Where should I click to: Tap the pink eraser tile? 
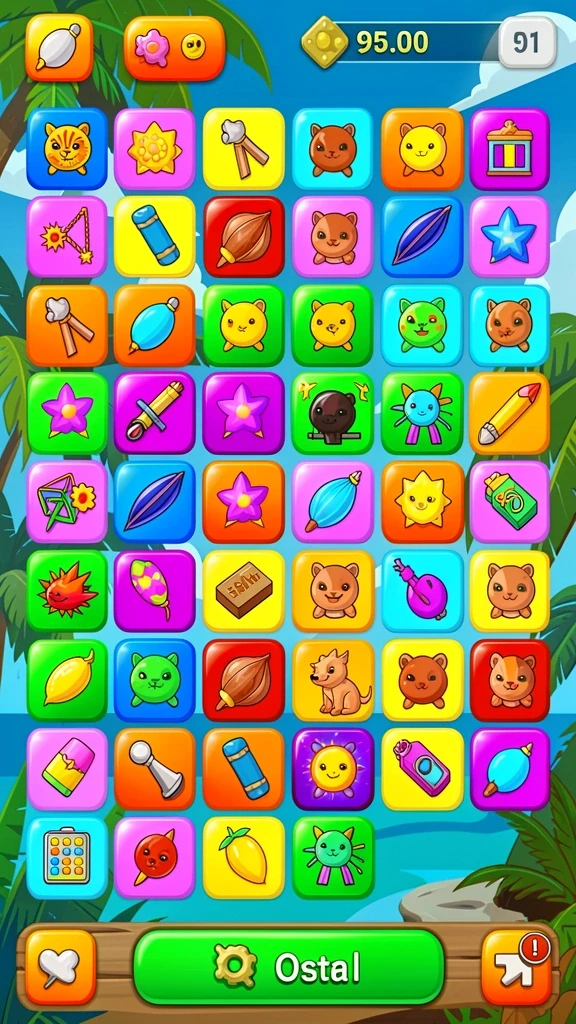click(x=67, y=769)
